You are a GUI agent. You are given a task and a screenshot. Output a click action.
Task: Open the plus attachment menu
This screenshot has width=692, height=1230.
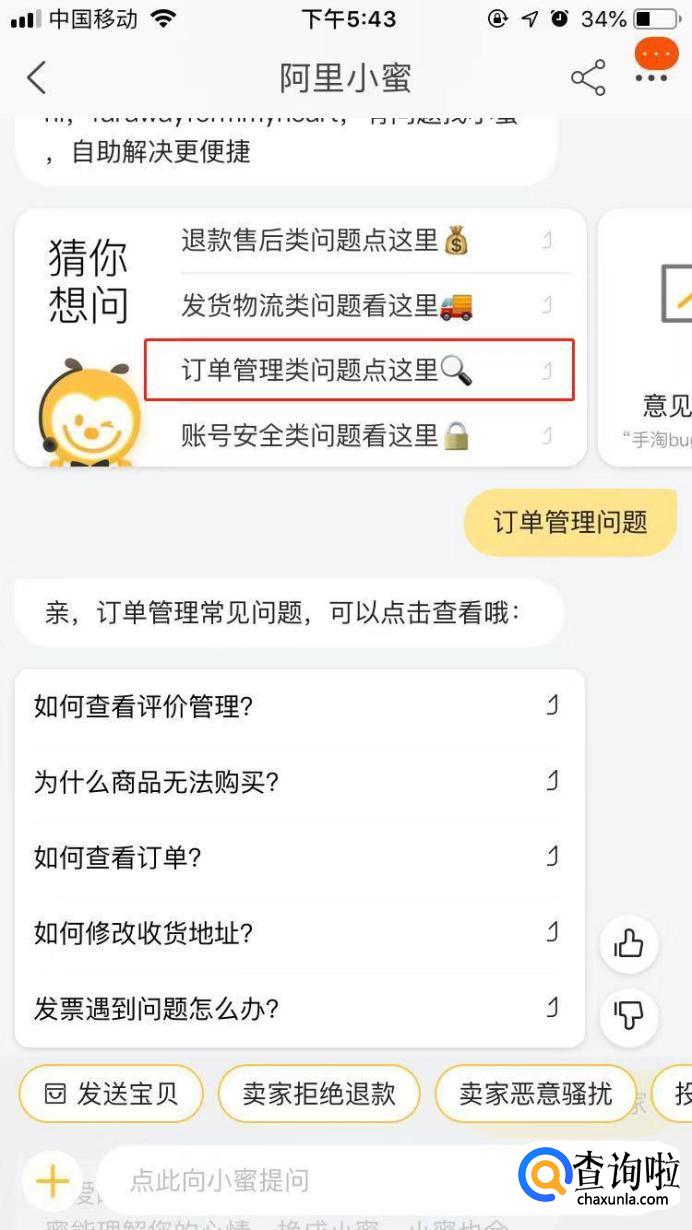(52, 1181)
